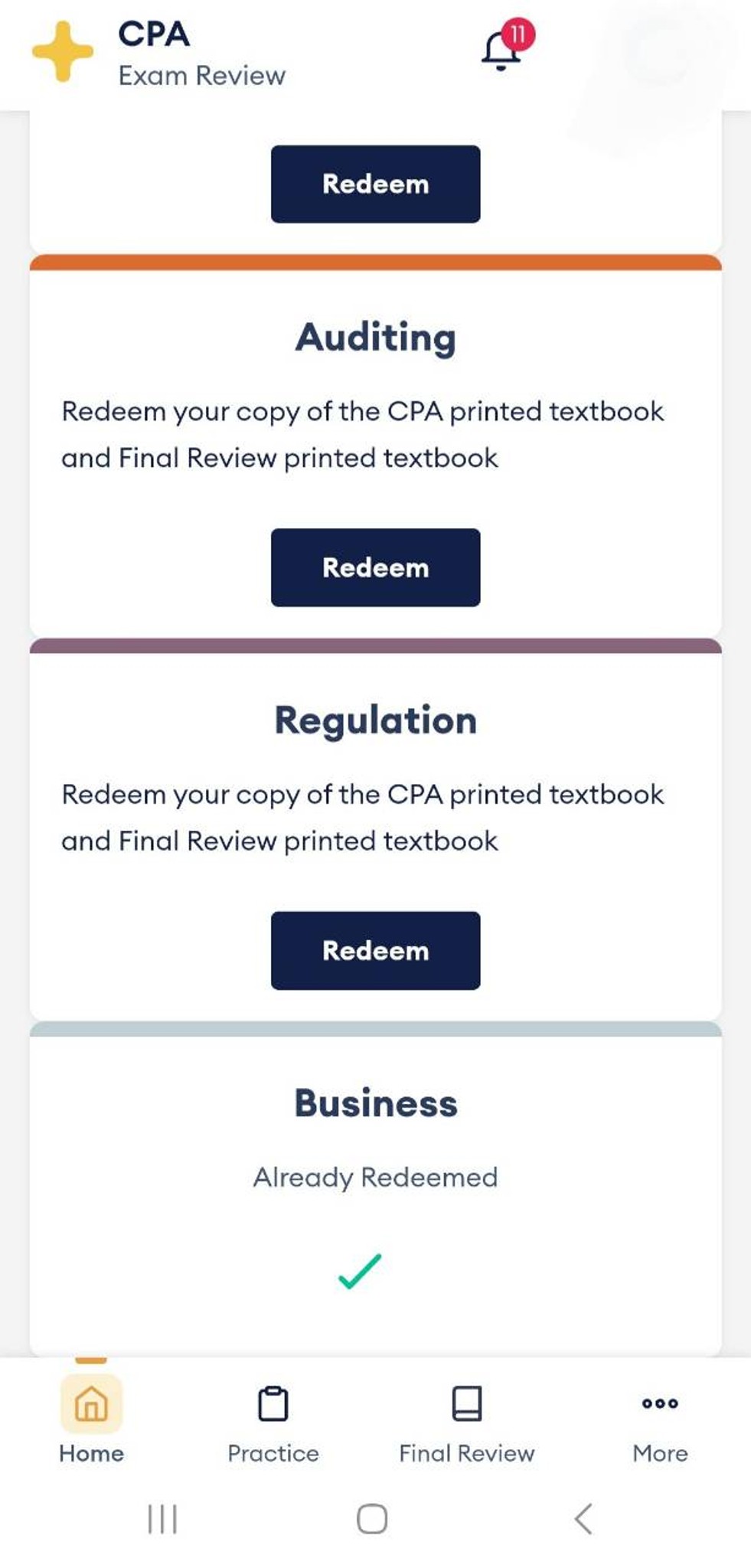Show recent apps
Screen dimensions: 751x1568
tap(162, 1518)
